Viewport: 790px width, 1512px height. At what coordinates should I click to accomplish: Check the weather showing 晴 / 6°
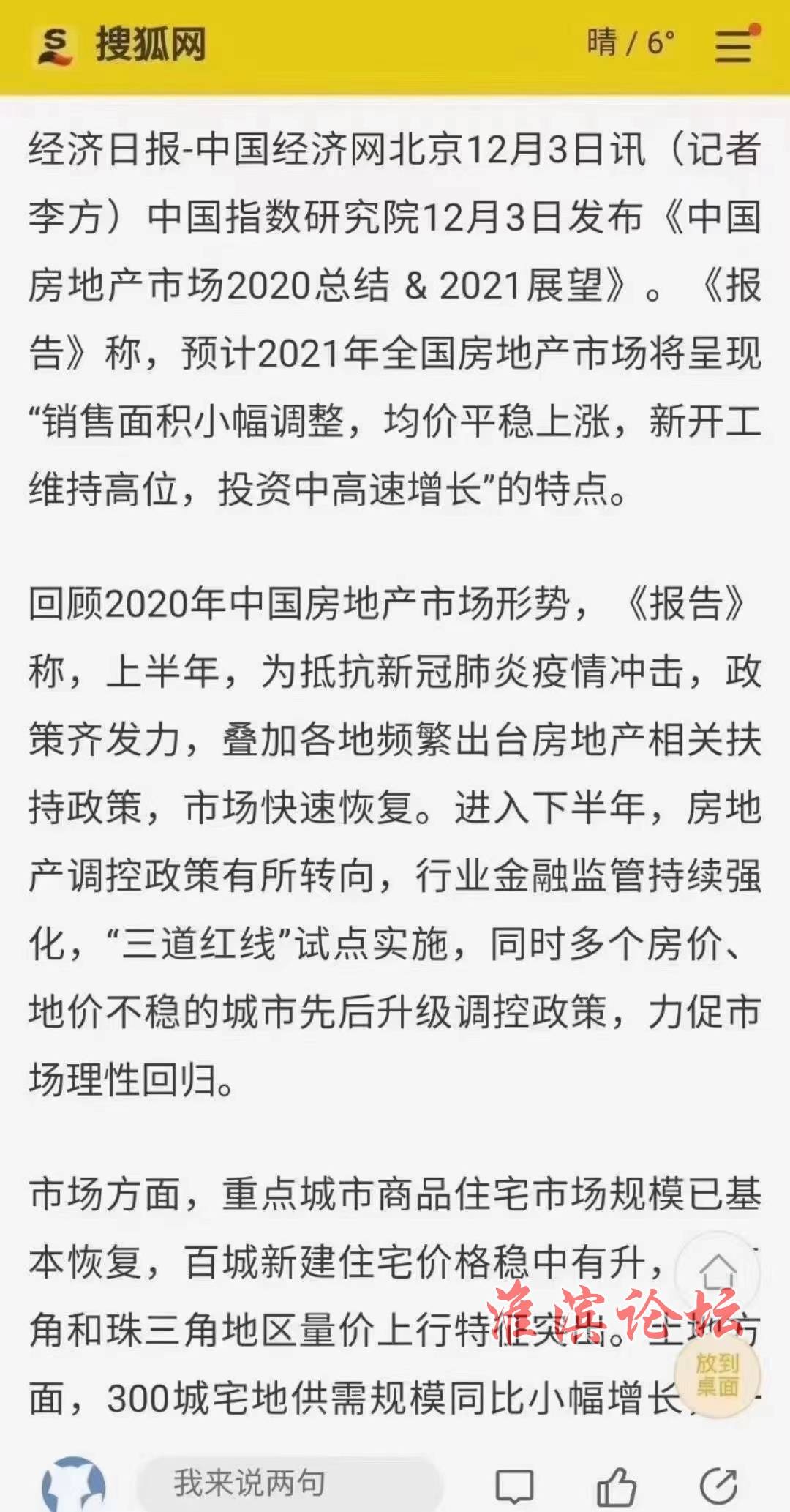tap(631, 43)
